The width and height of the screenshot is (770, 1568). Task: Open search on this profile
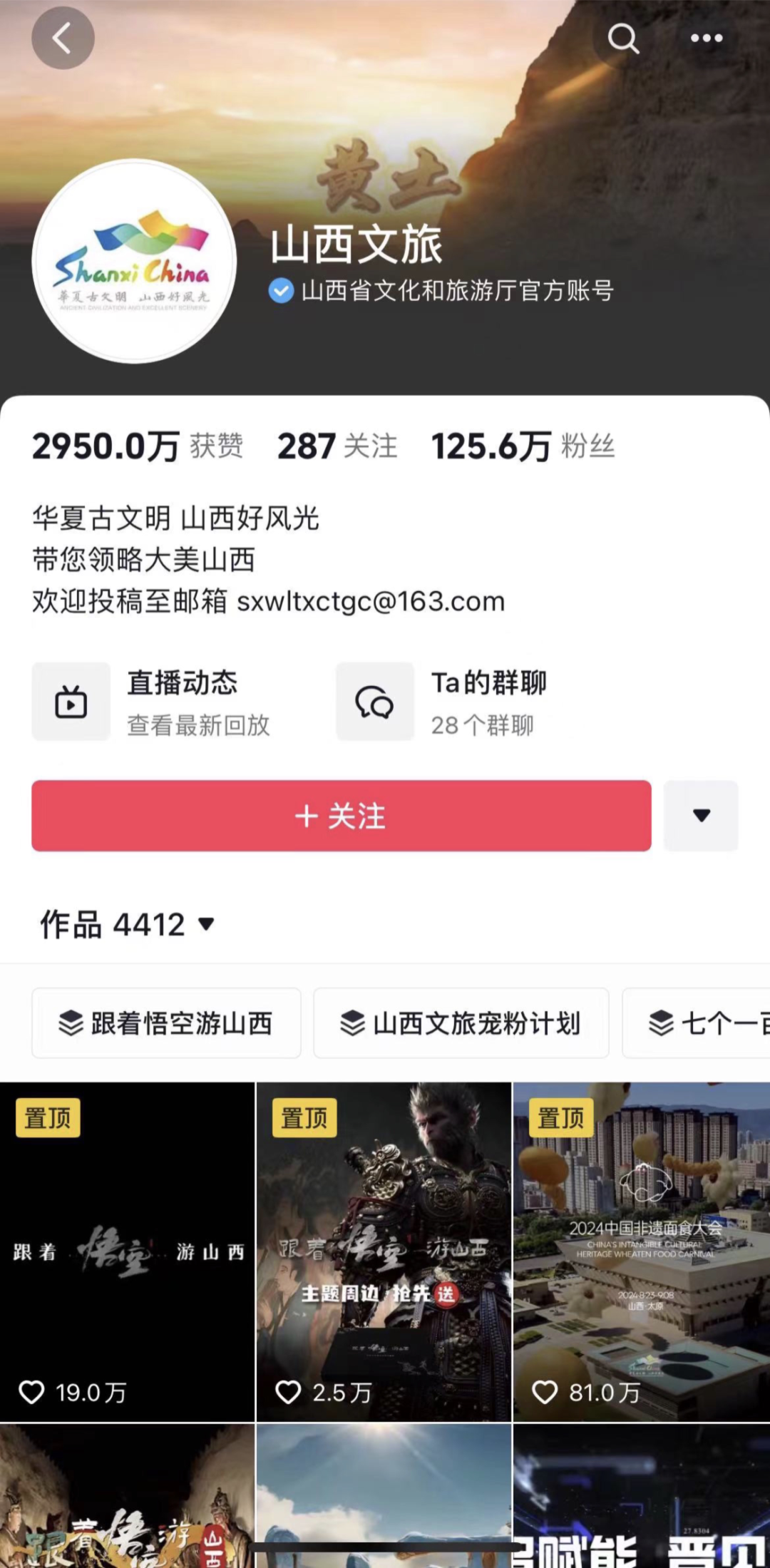coord(623,39)
